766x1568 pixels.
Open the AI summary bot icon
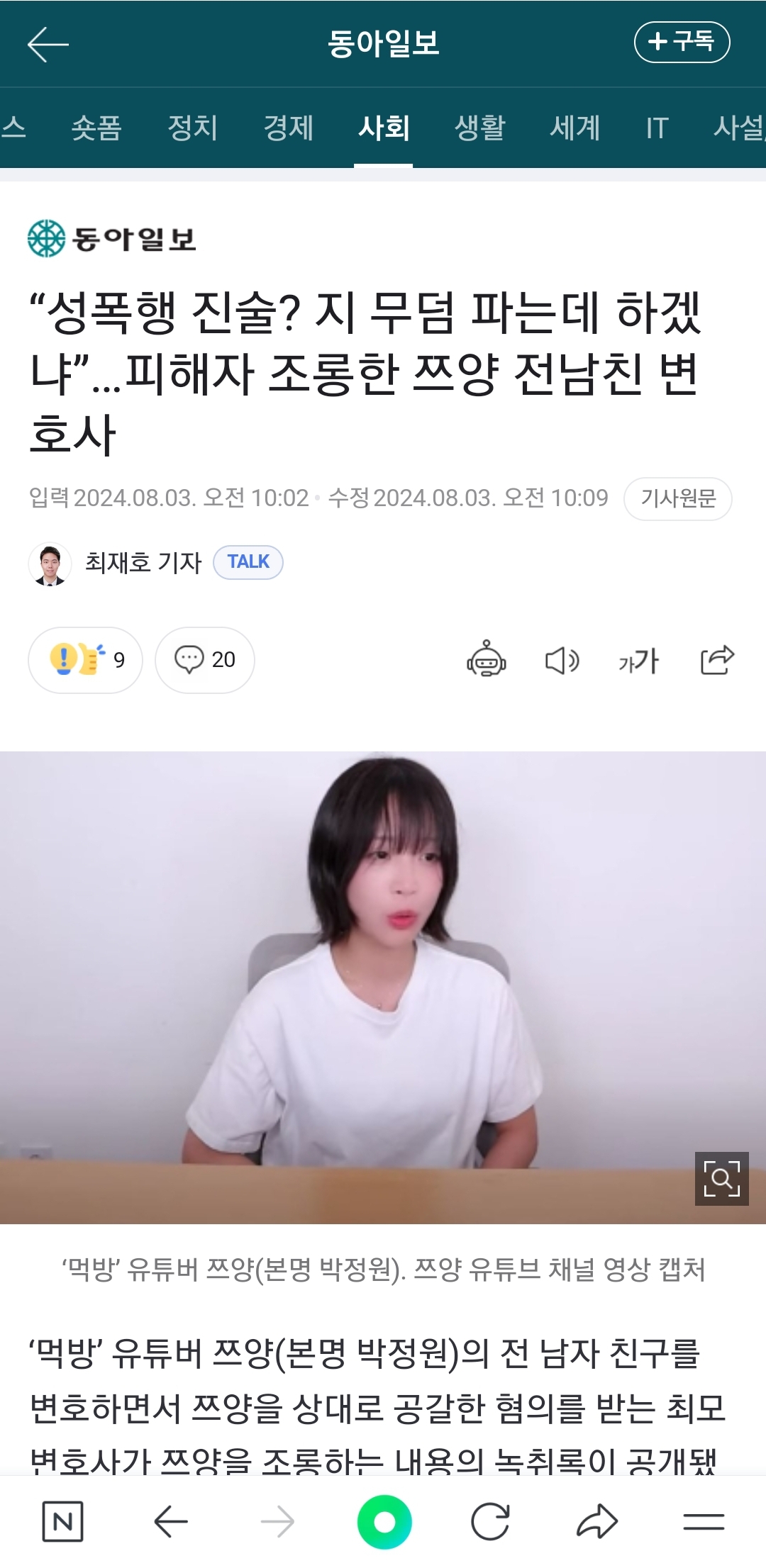point(487,660)
